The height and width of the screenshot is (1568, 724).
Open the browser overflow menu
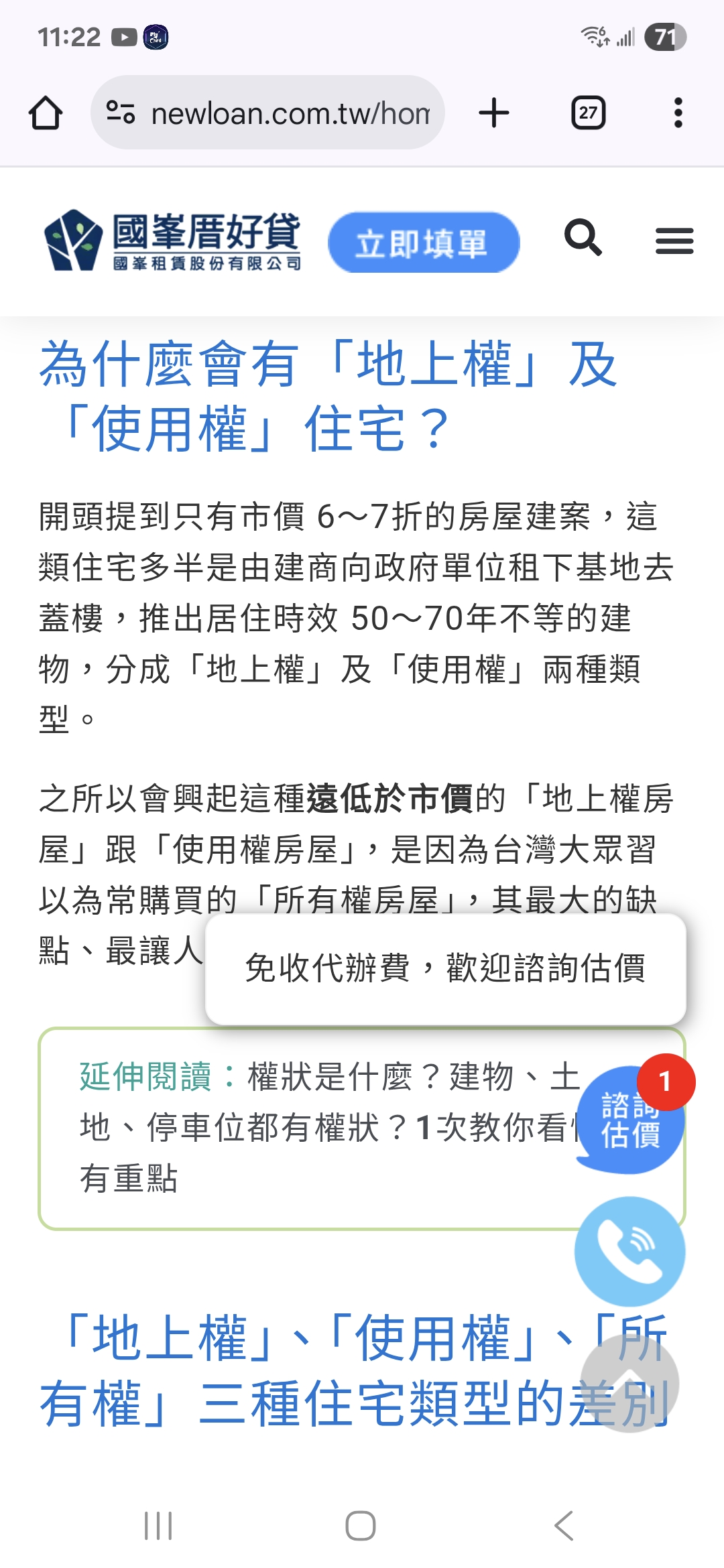click(x=678, y=113)
